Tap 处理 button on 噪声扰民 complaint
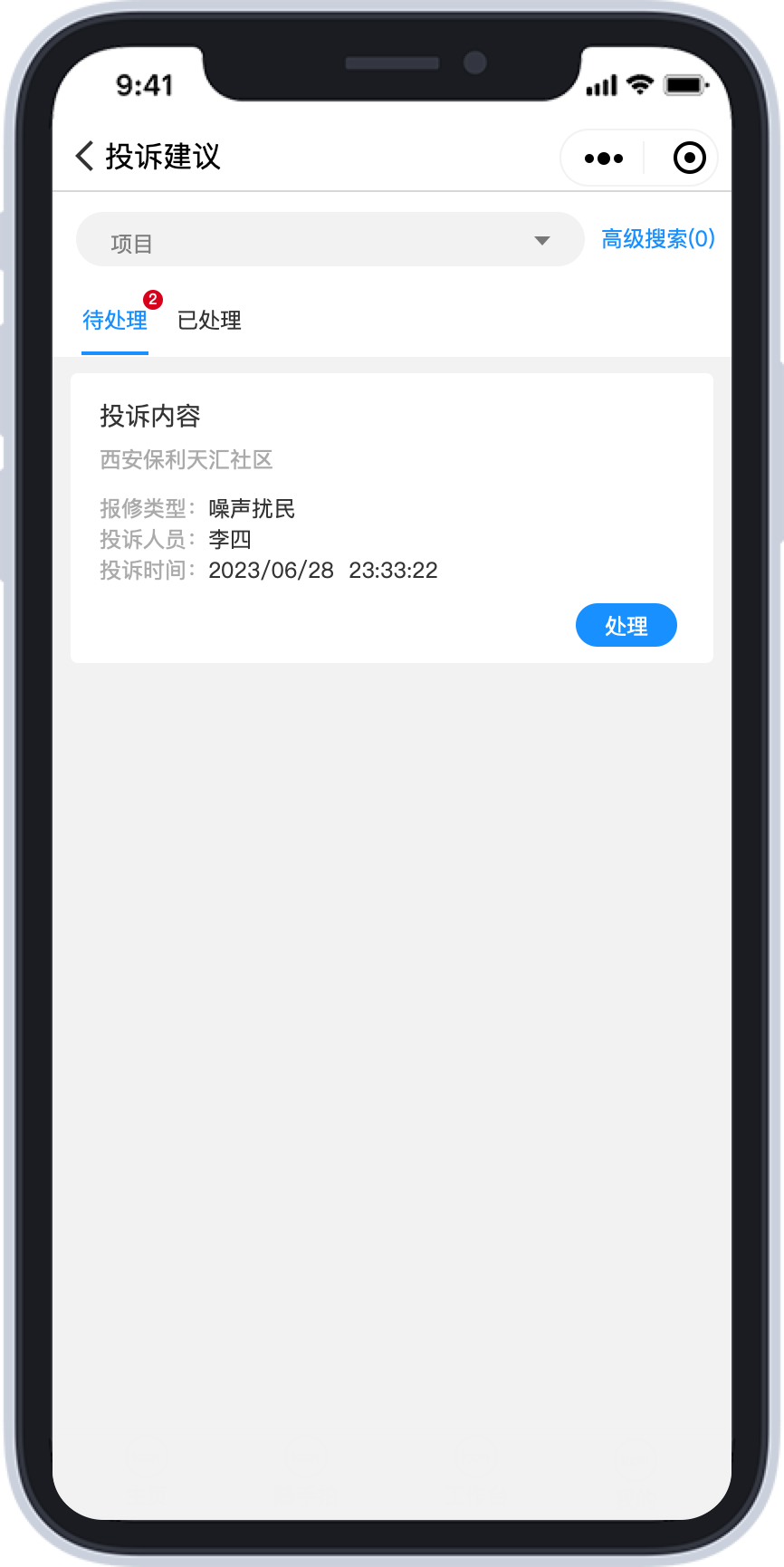 (x=626, y=626)
